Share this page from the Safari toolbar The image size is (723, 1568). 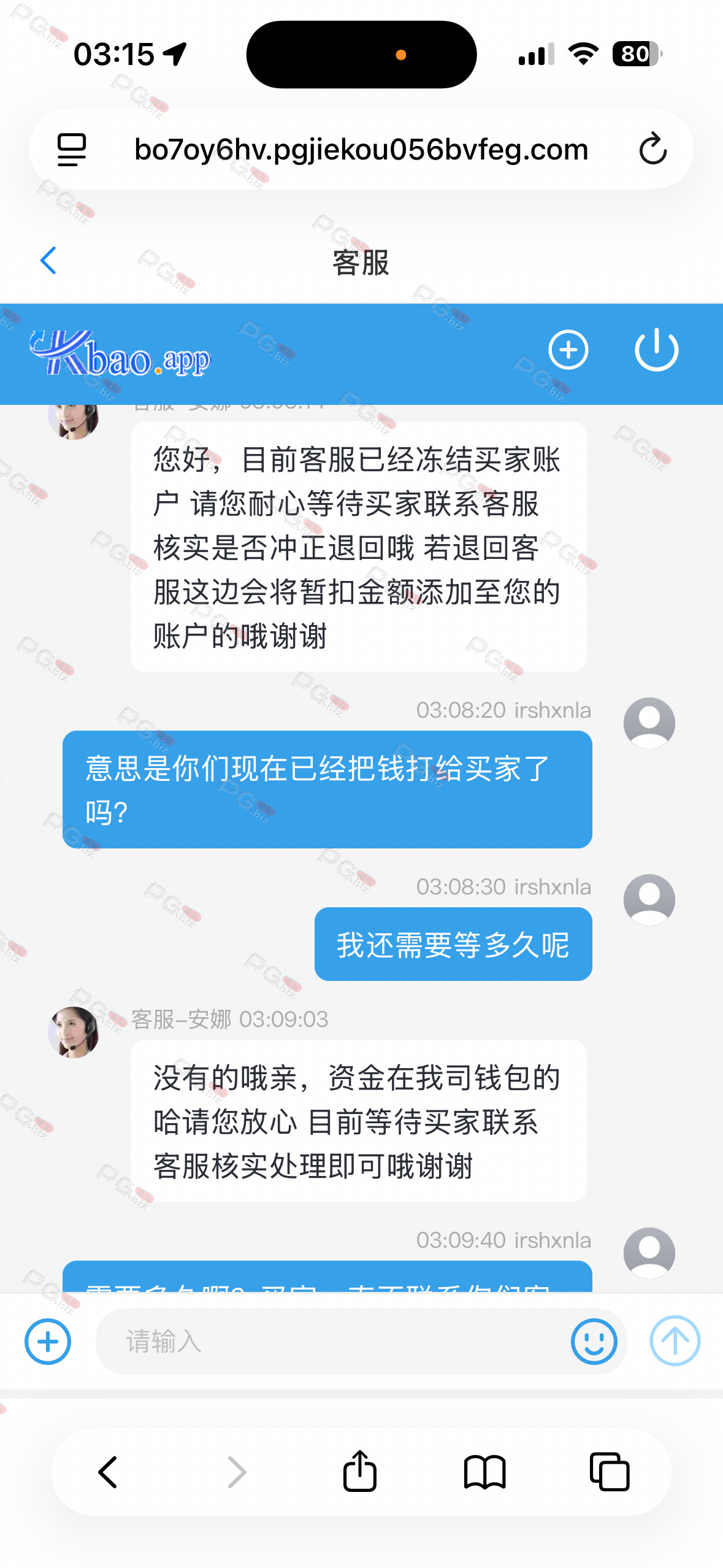(360, 1471)
